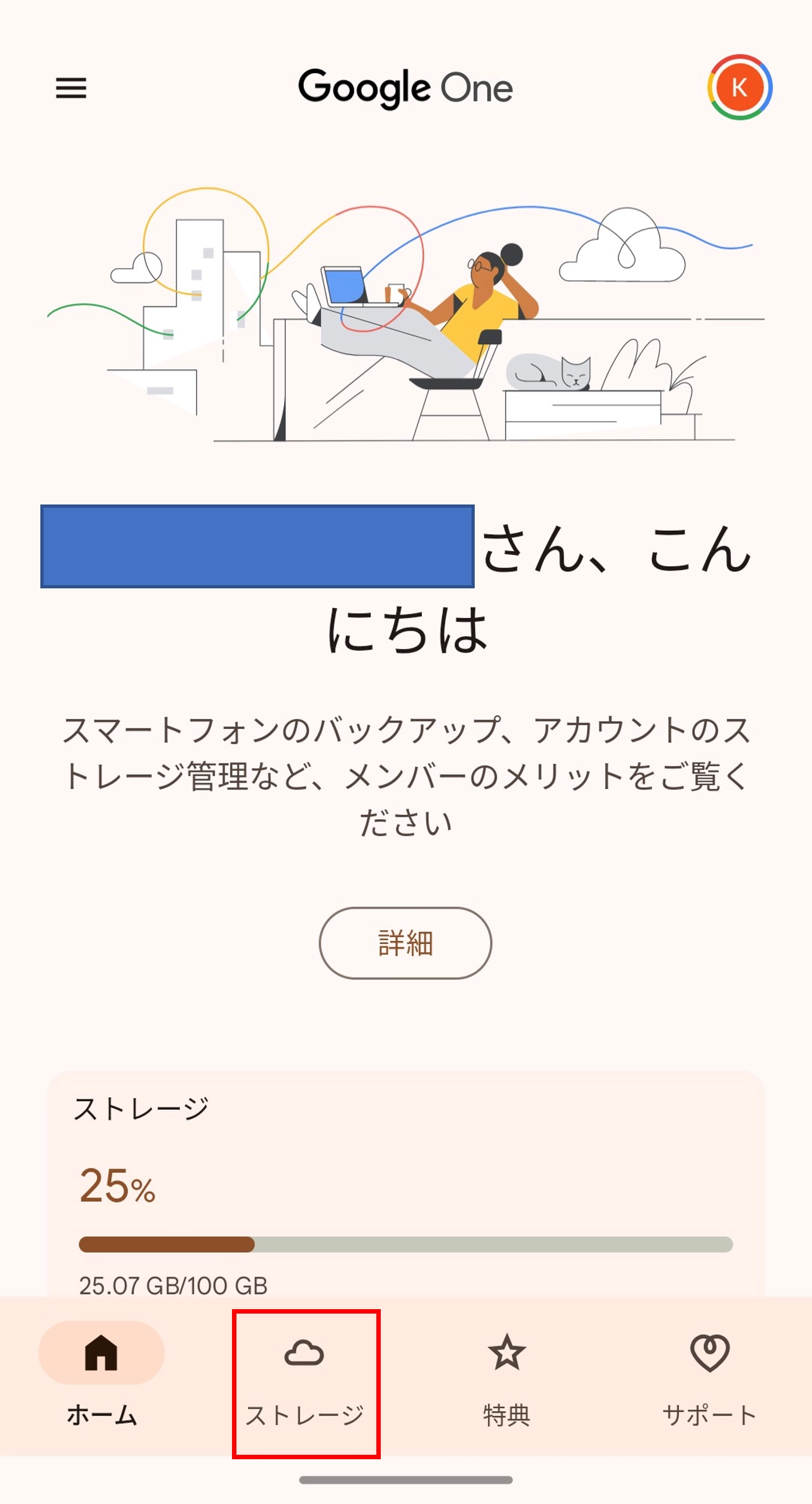Click the Google One logo
The image size is (812, 1504).
click(405, 88)
